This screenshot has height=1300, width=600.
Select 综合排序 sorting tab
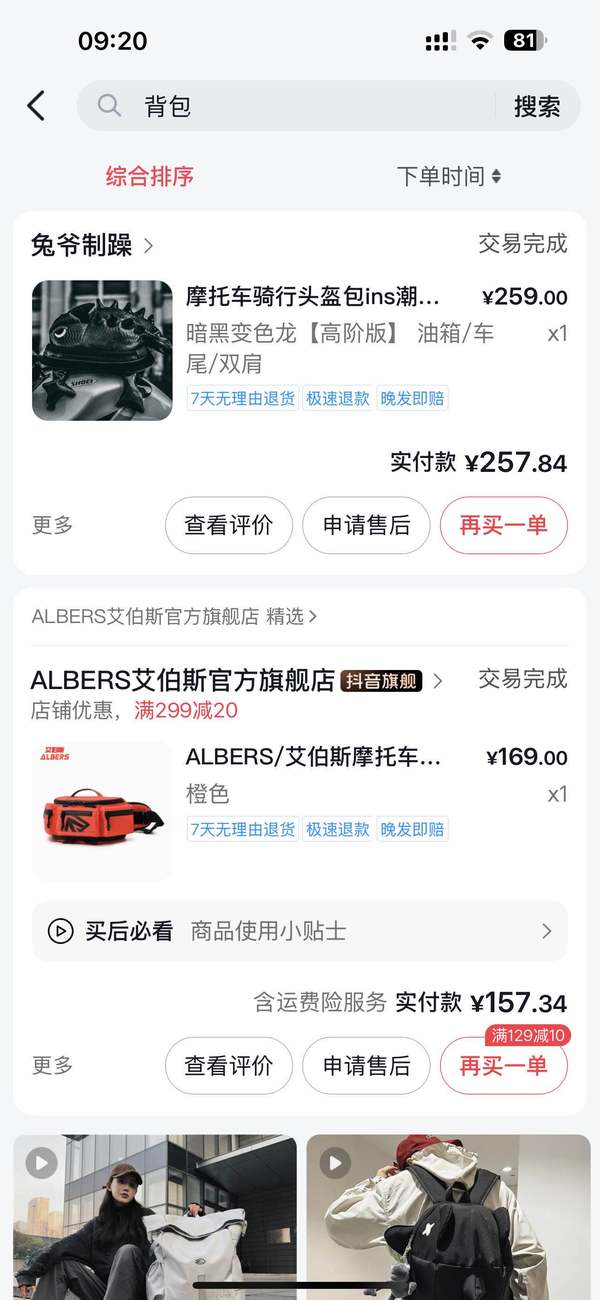(x=150, y=177)
